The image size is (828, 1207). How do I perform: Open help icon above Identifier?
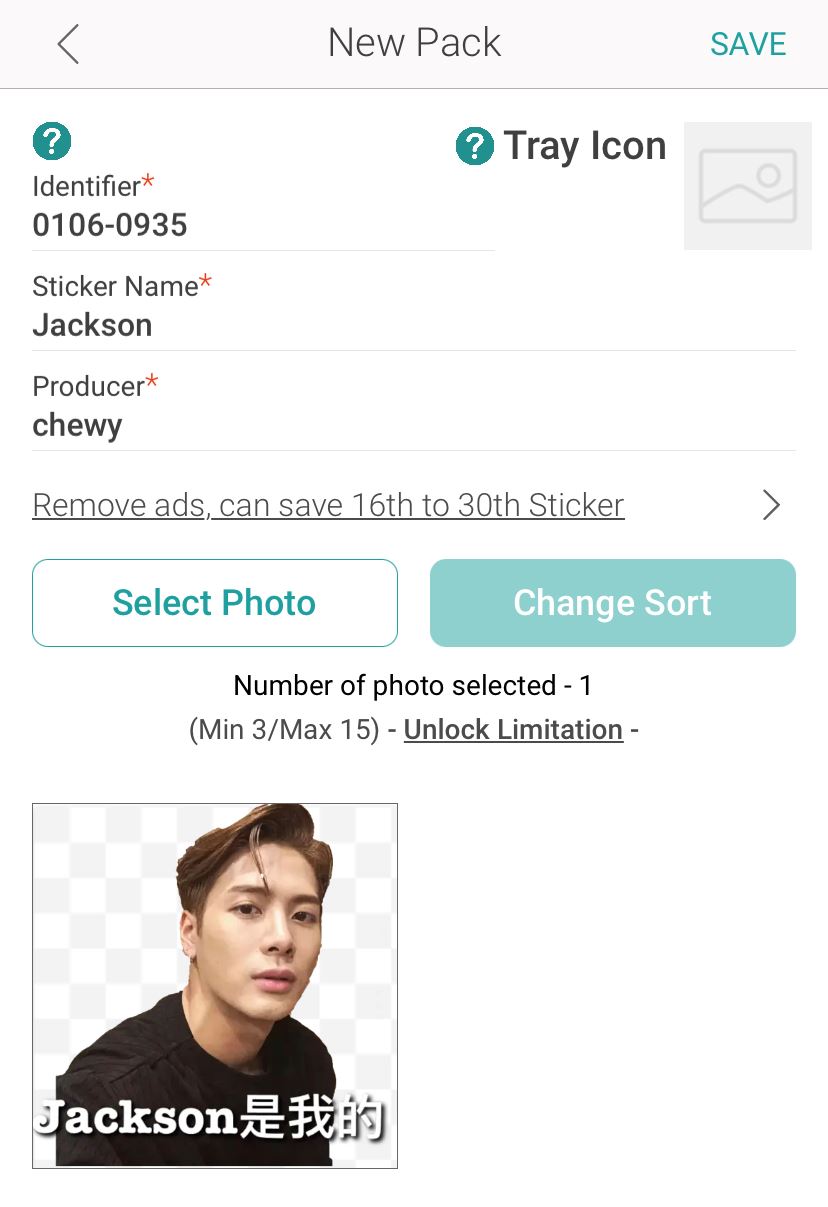52,142
